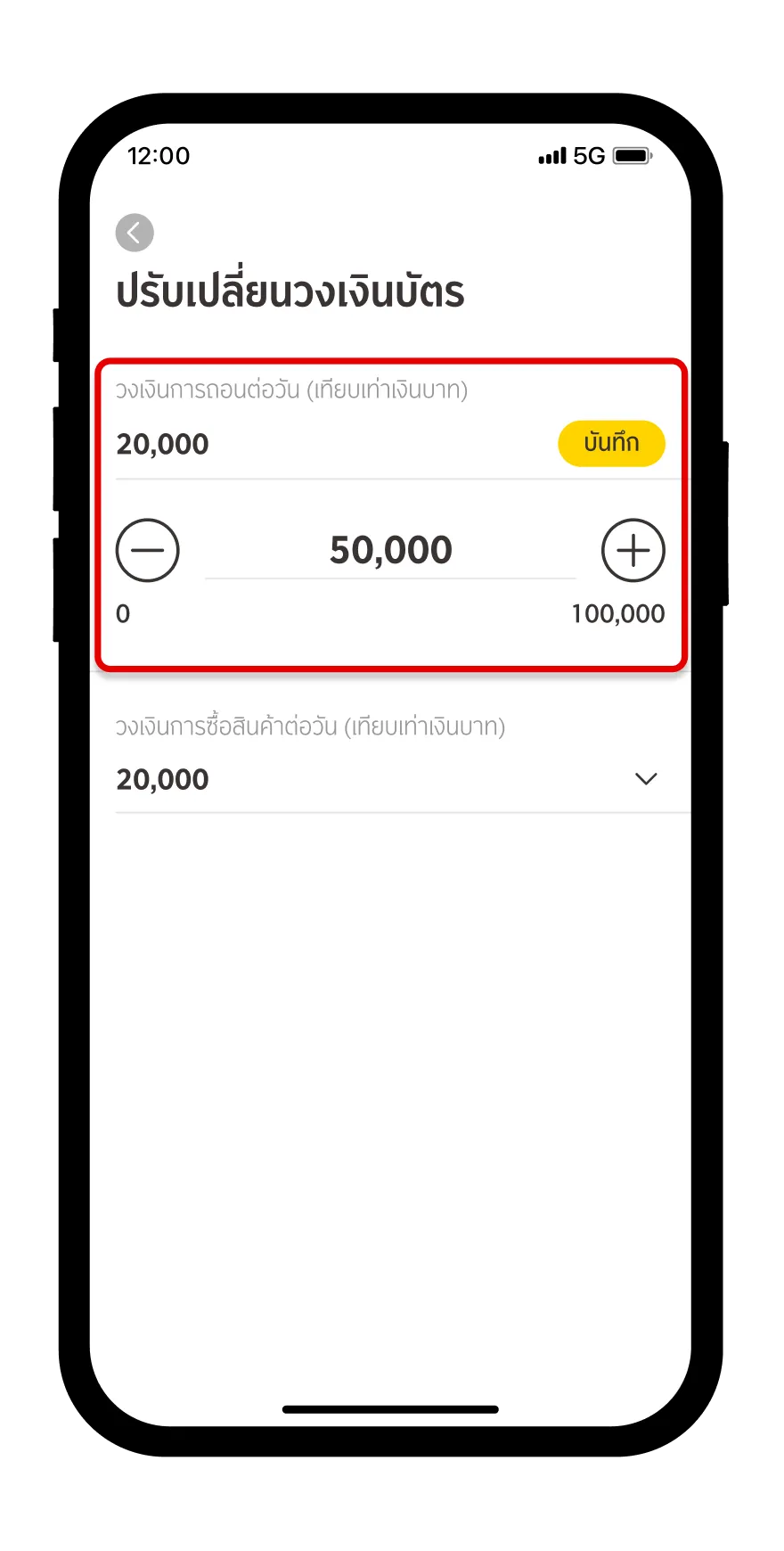Screen dimensions: 784x1551
Task: Increase withdrawal limit with plus button
Action: click(633, 550)
